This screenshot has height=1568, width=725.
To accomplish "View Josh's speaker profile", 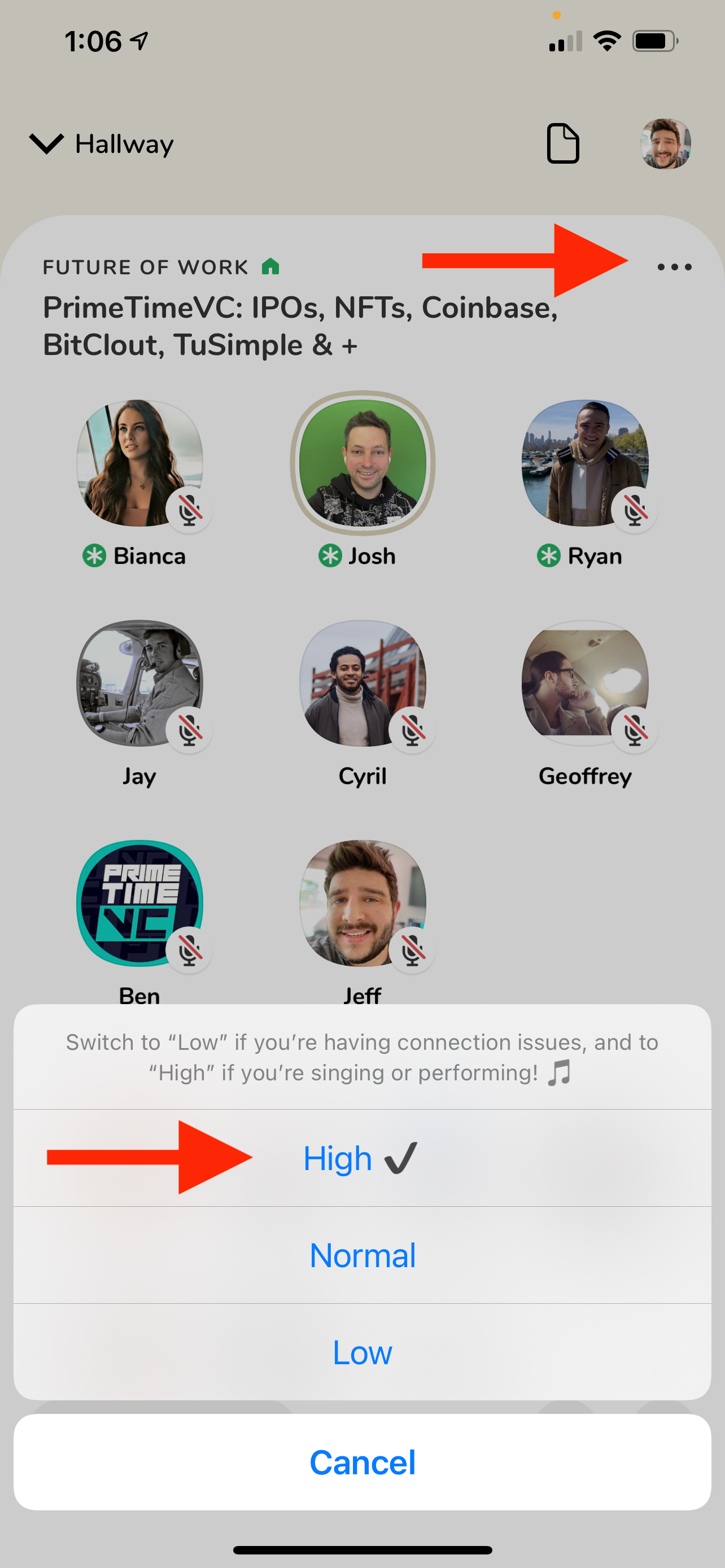I will 363,463.
